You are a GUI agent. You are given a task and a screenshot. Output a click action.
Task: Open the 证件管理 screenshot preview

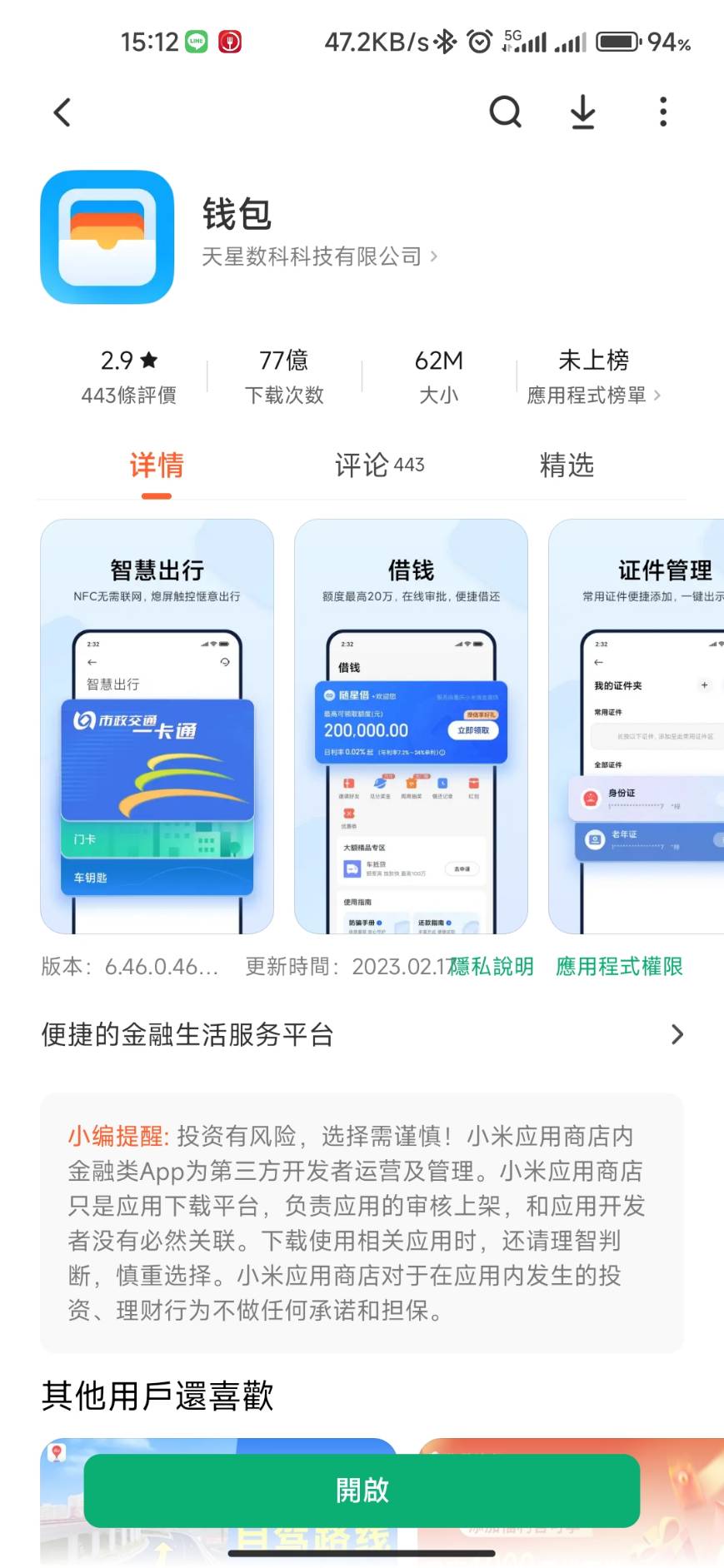(637, 726)
